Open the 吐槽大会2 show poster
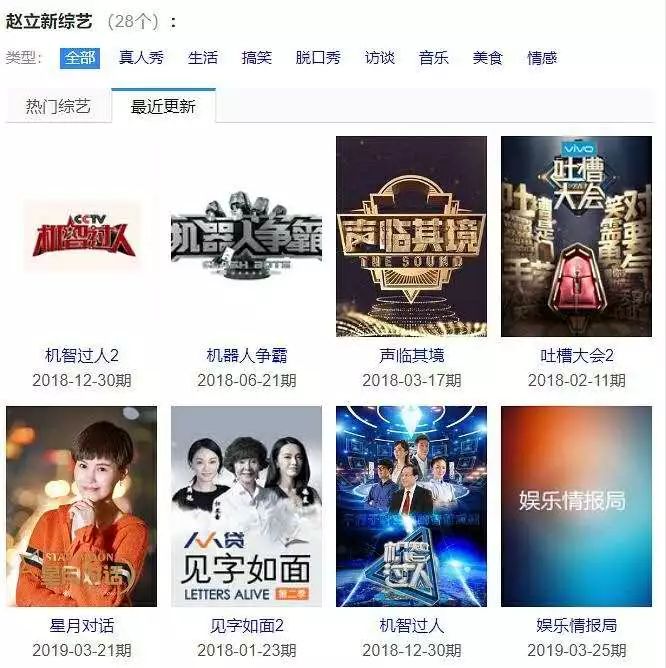The width and height of the screenshot is (666, 668). tap(576, 236)
